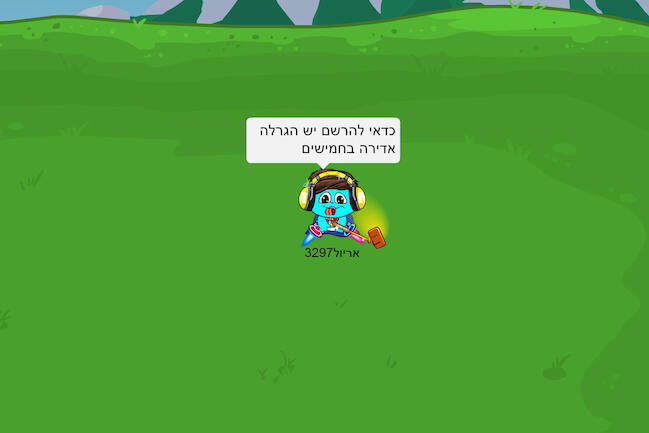Tap the avatar named אריול3297
The height and width of the screenshot is (433, 649).
pyautogui.click(x=329, y=208)
